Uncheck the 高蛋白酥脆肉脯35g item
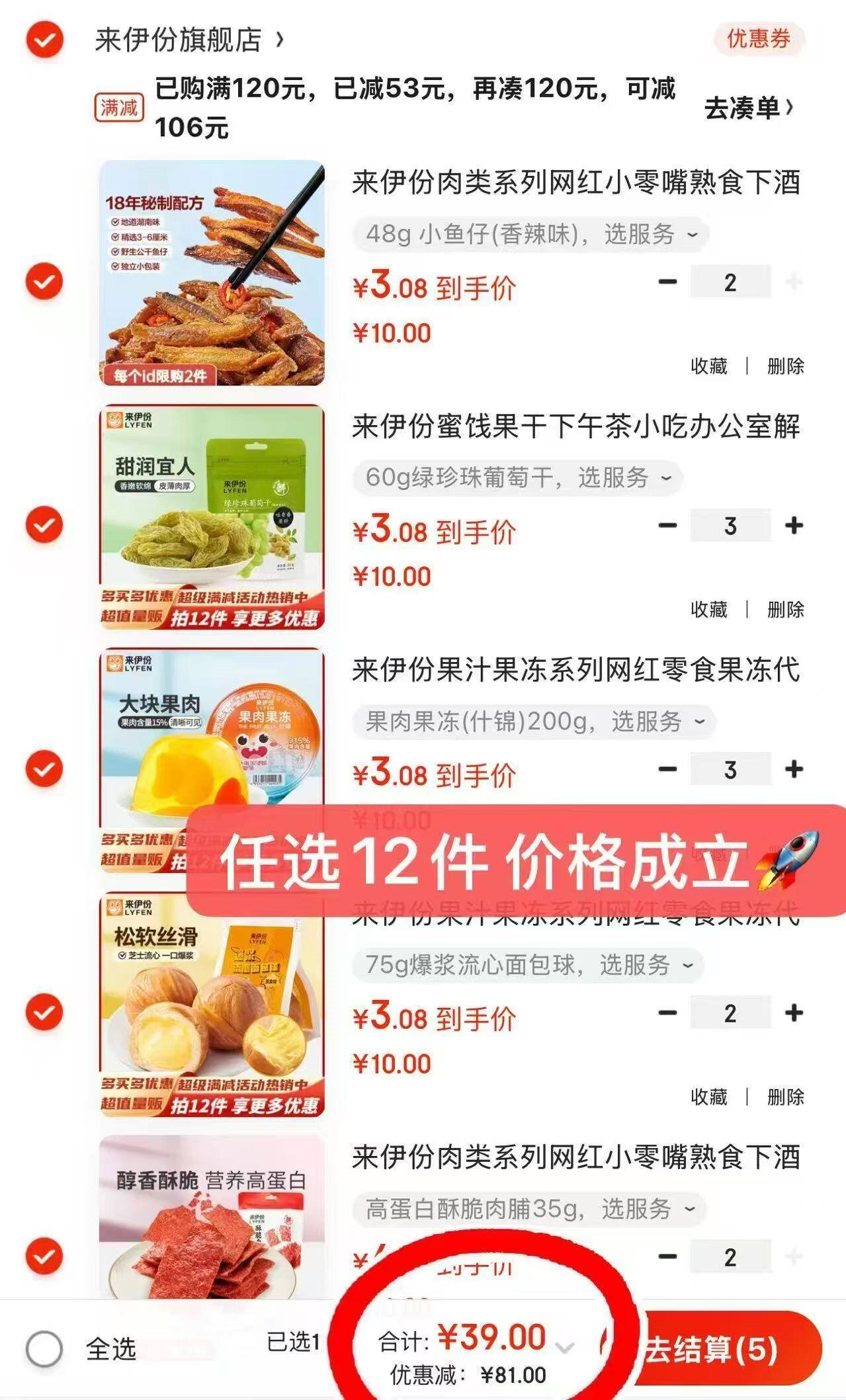This screenshot has width=846, height=1400. pyautogui.click(x=44, y=1256)
